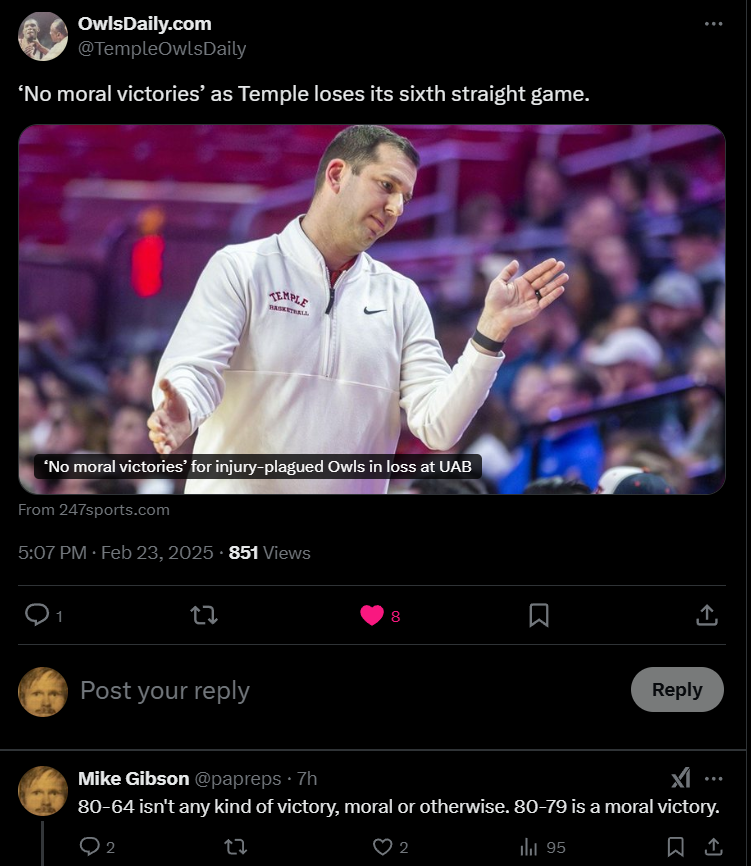
Task: Like Mike Gibson's reply
Action: [382, 847]
